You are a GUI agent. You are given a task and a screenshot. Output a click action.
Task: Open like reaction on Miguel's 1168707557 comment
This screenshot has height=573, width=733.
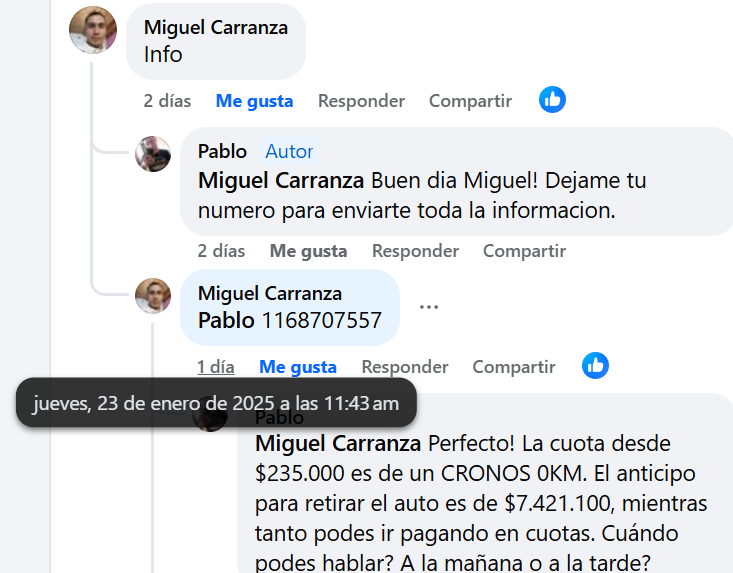coord(596,366)
